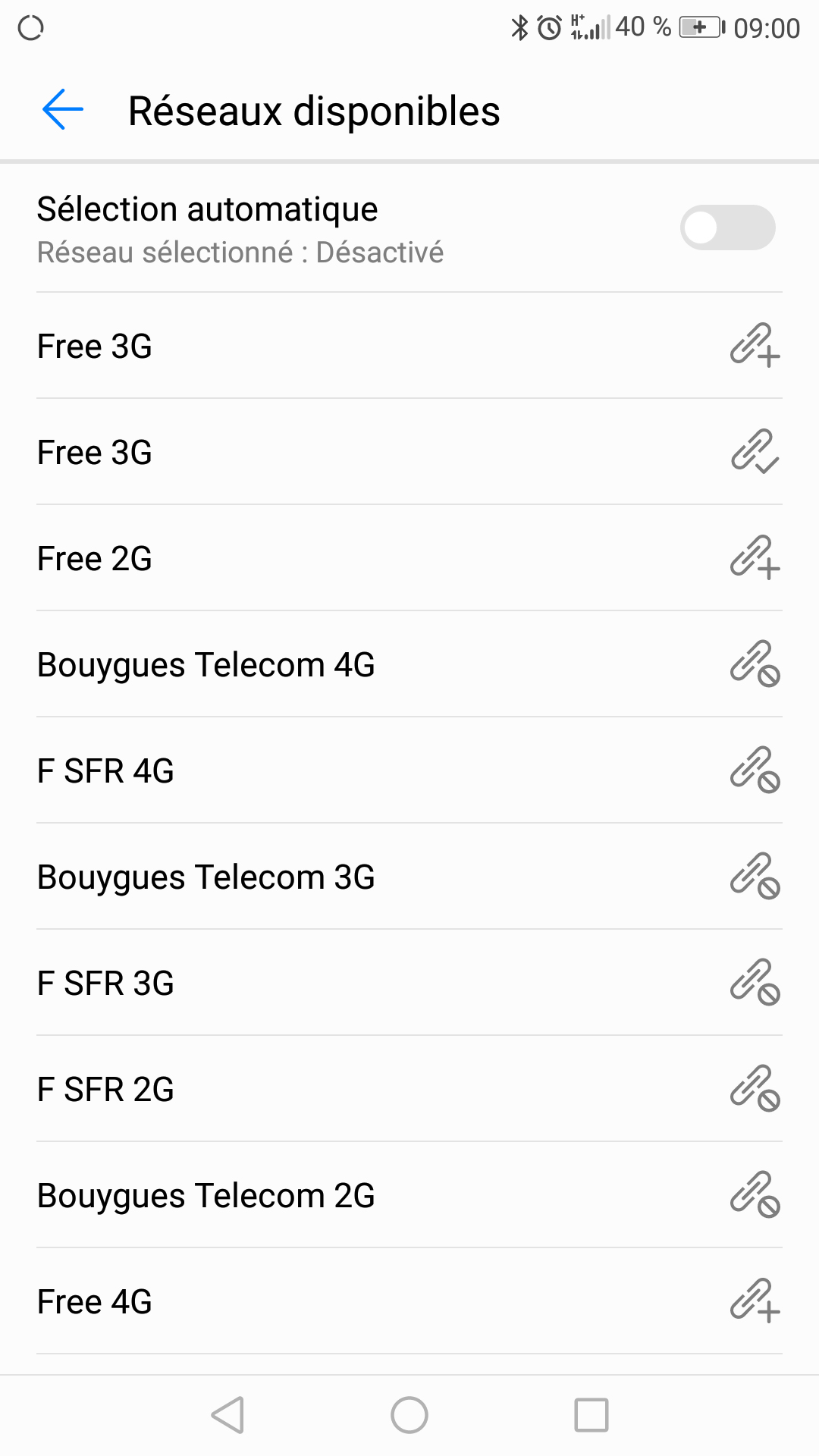Viewport: 819px width, 1456px height.
Task: Open recent apps from navigation bar
Action: [x=591, y=1415]
